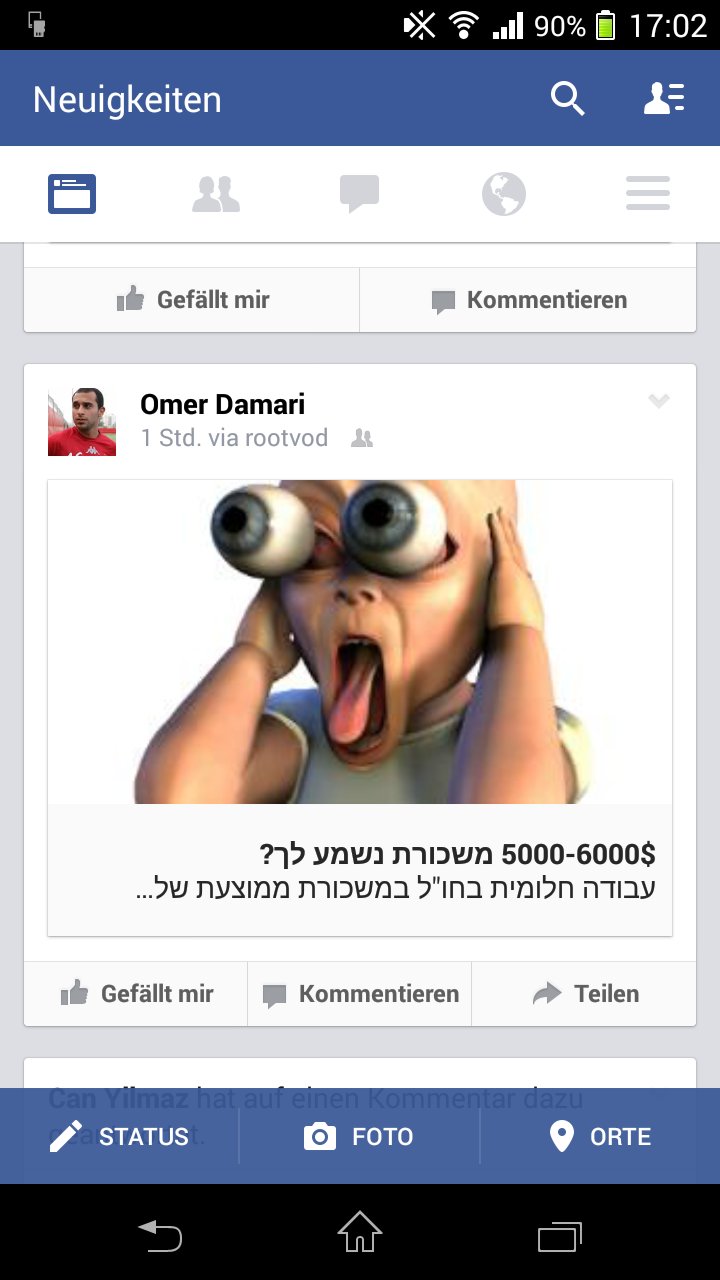Expand the options chevron on Omer Damari's post
This screenshot has height=1280, width=720.
click(658, 401)
